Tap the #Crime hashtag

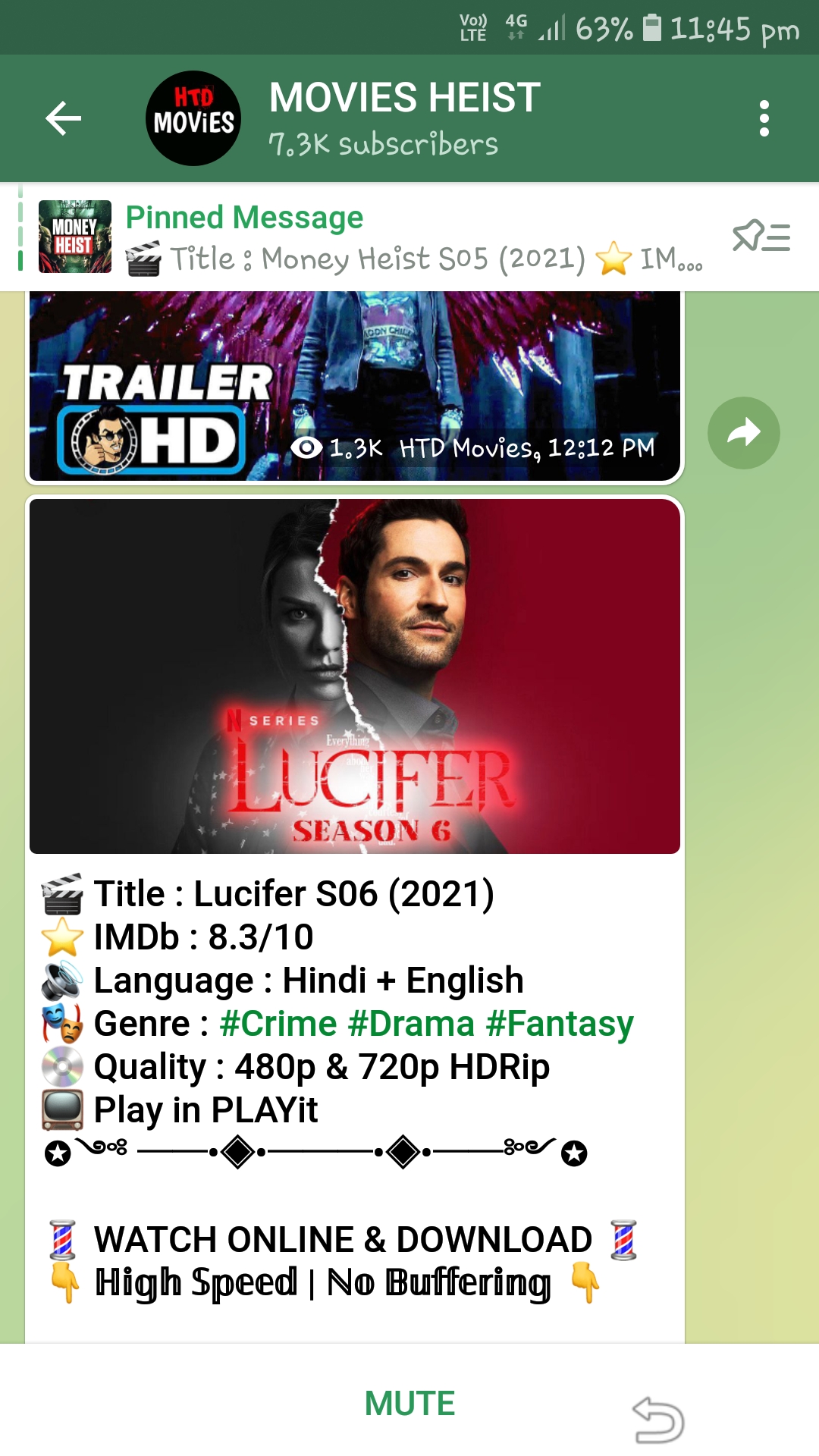point(278,1024)
